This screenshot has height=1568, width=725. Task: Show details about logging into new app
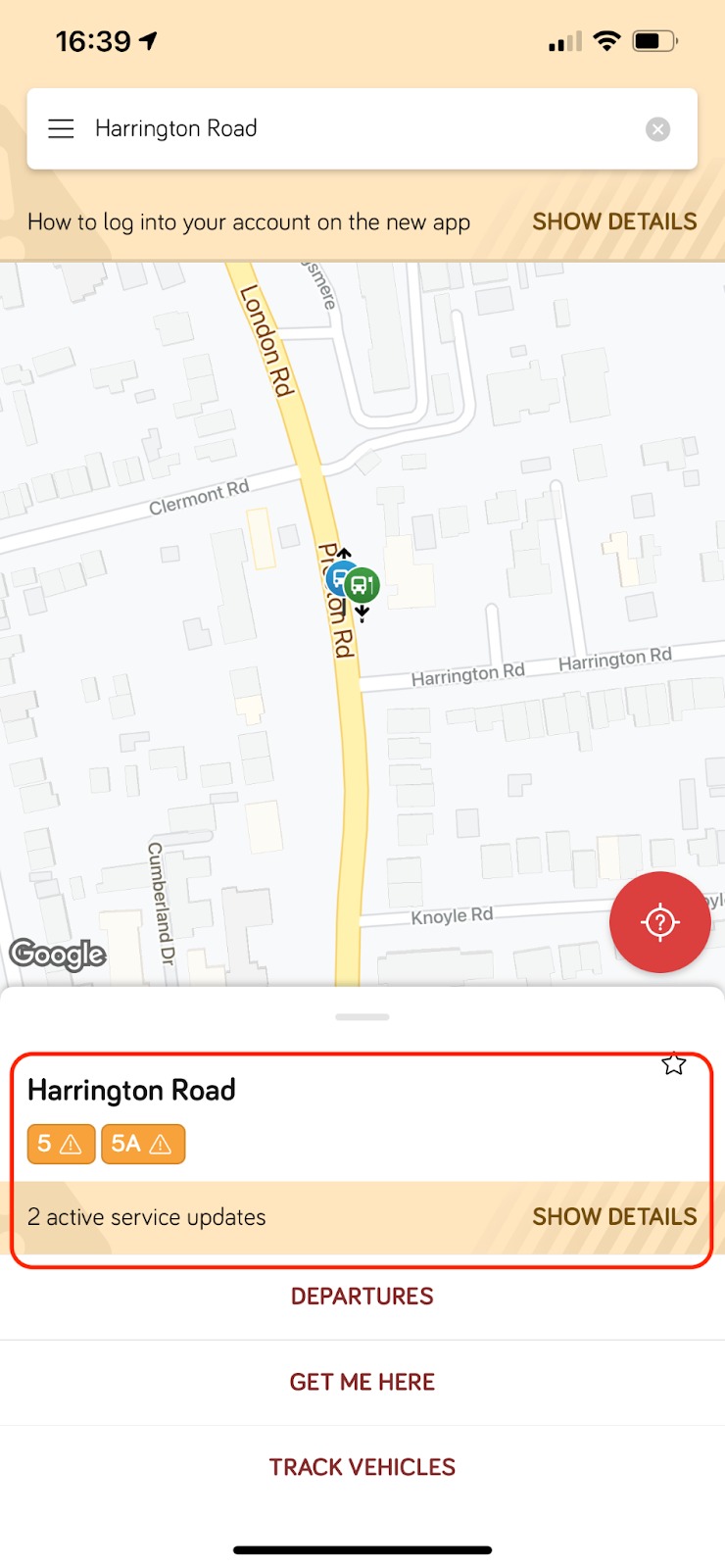[614, 221]
